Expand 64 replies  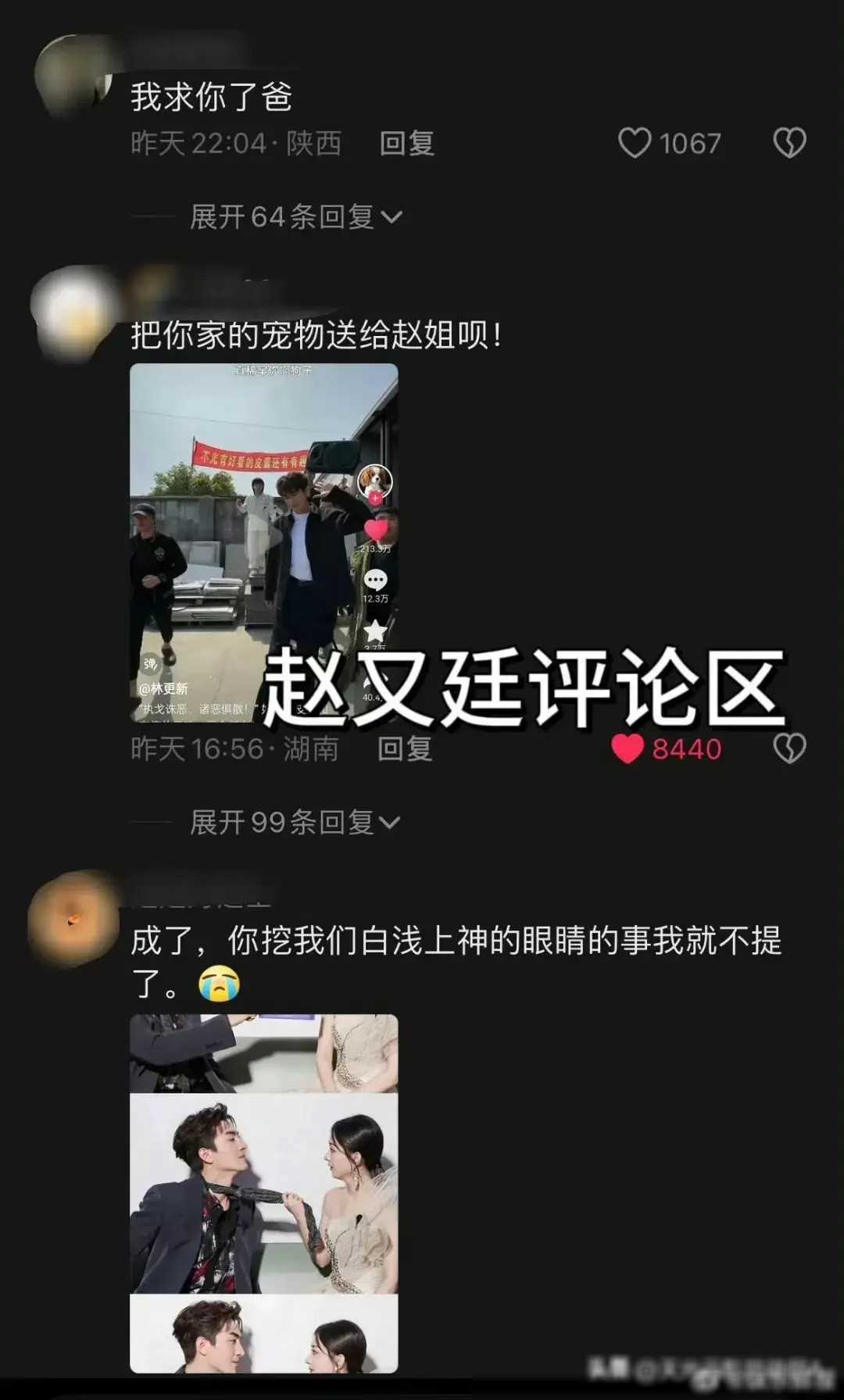point(295,217)
